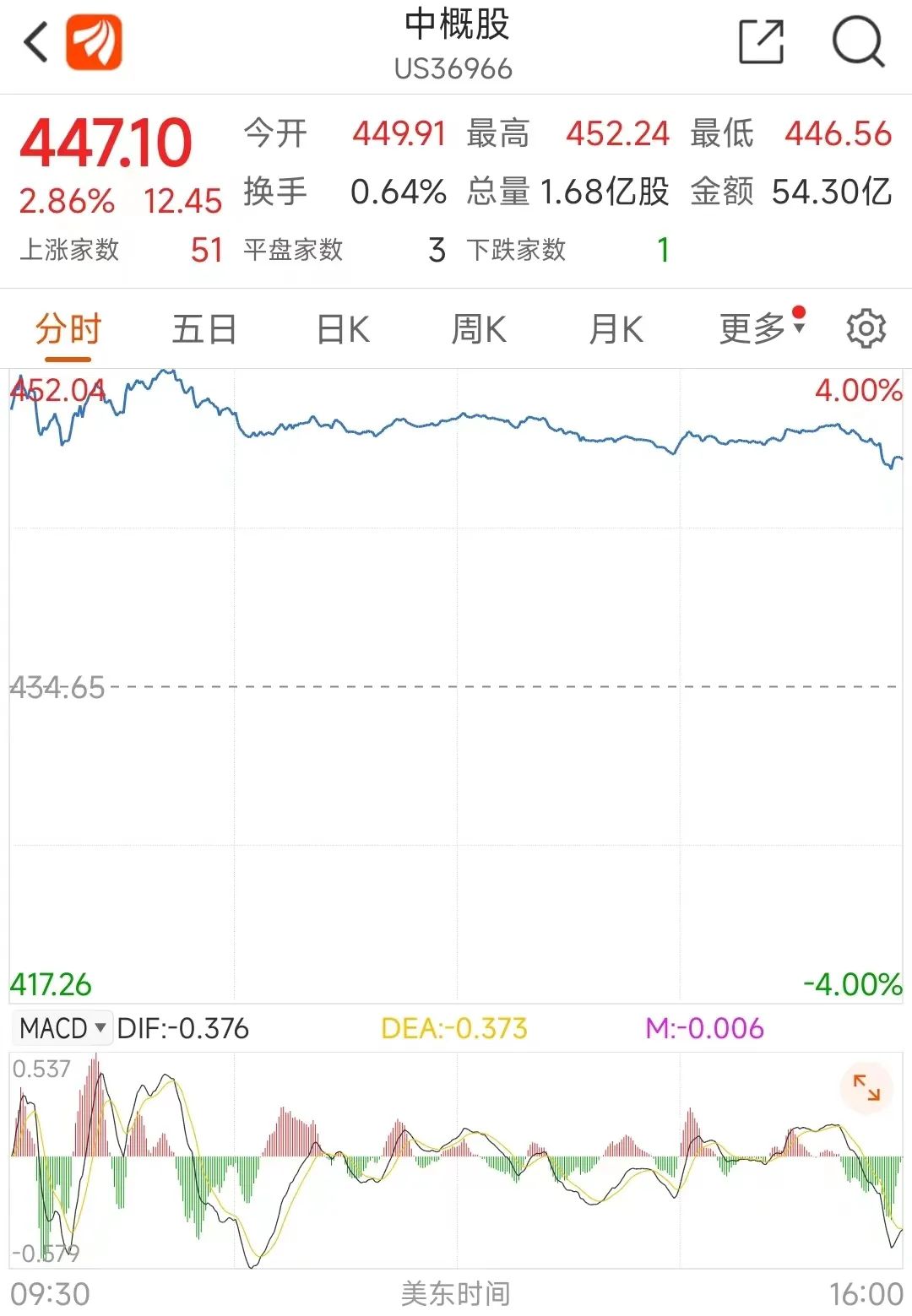912x1316 pixels.
Task: Change the MACD indicator dropdown
Action: pos(63,1028)
